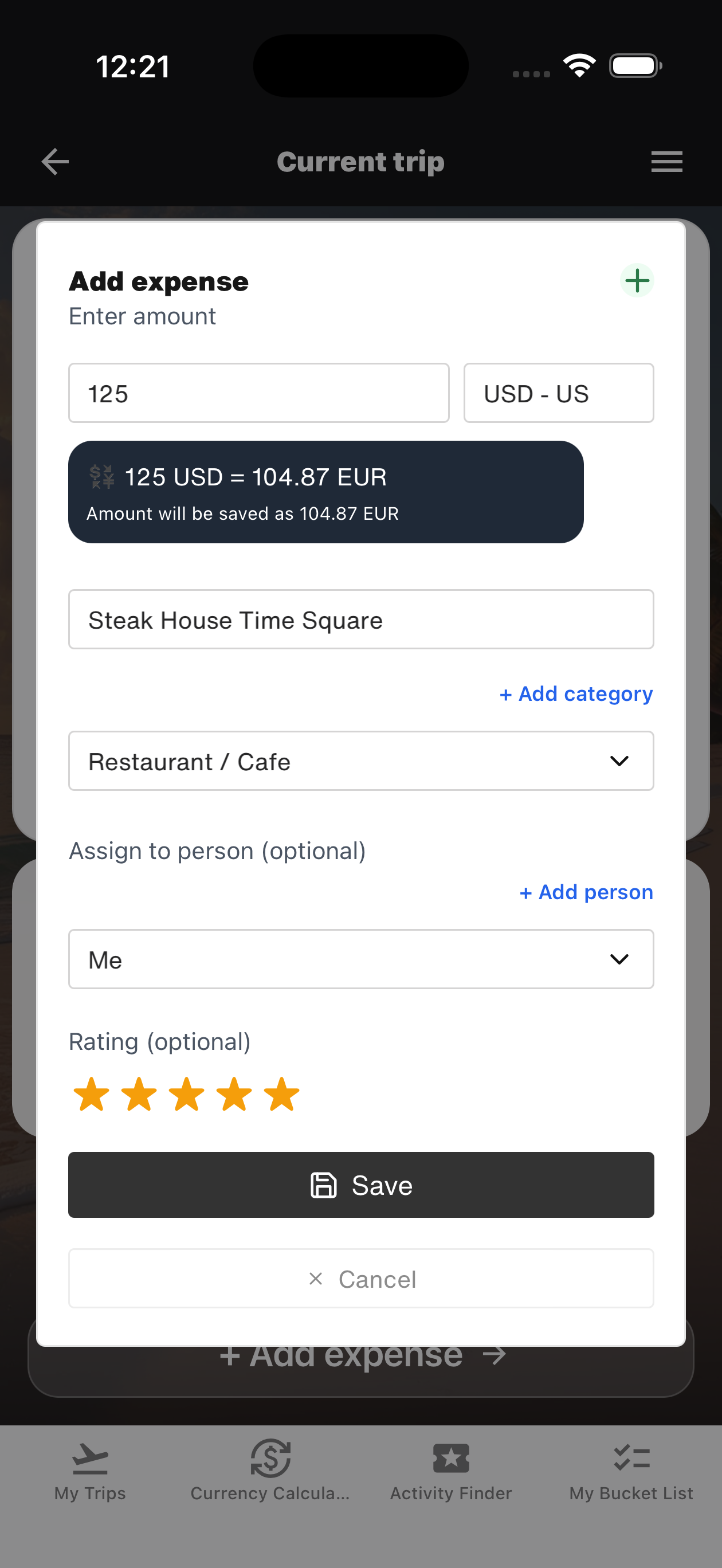Image resolution: width=722 pixels, height=1568 pixels.
Task: Edit the Steak House Time Square description
Action: tap(360, 620)
